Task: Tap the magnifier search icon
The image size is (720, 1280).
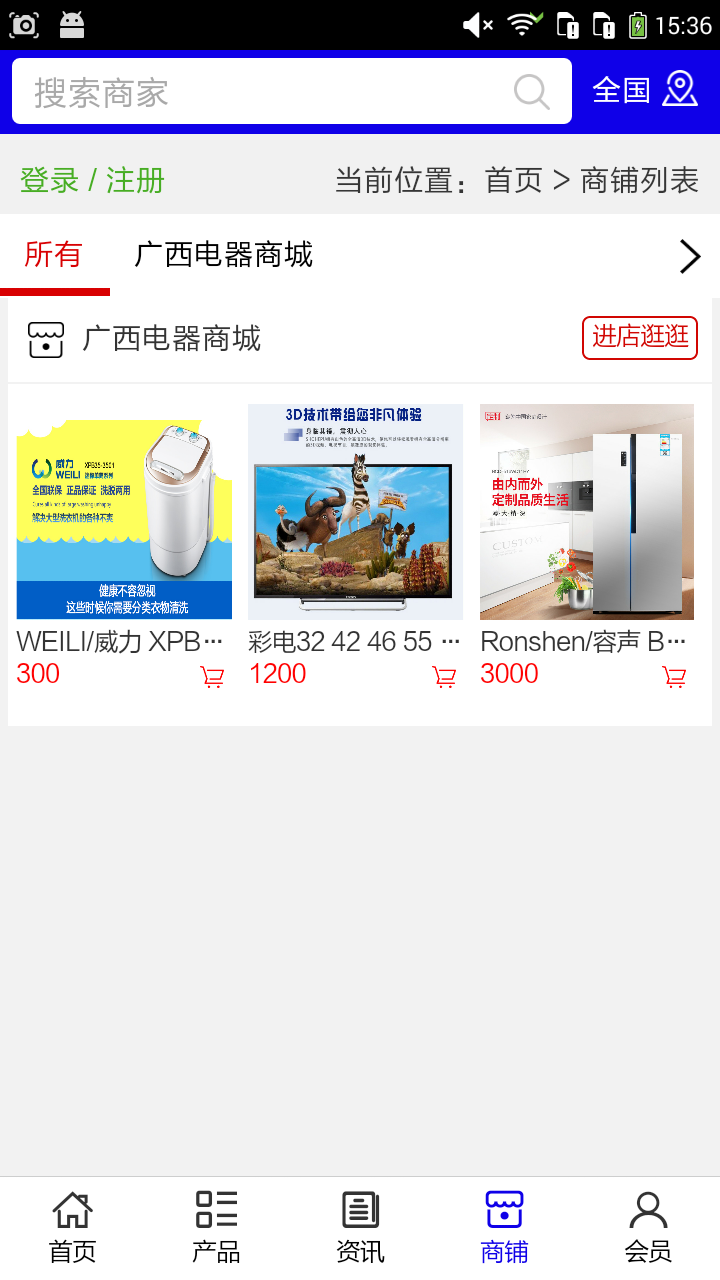Action: point(532,92)
